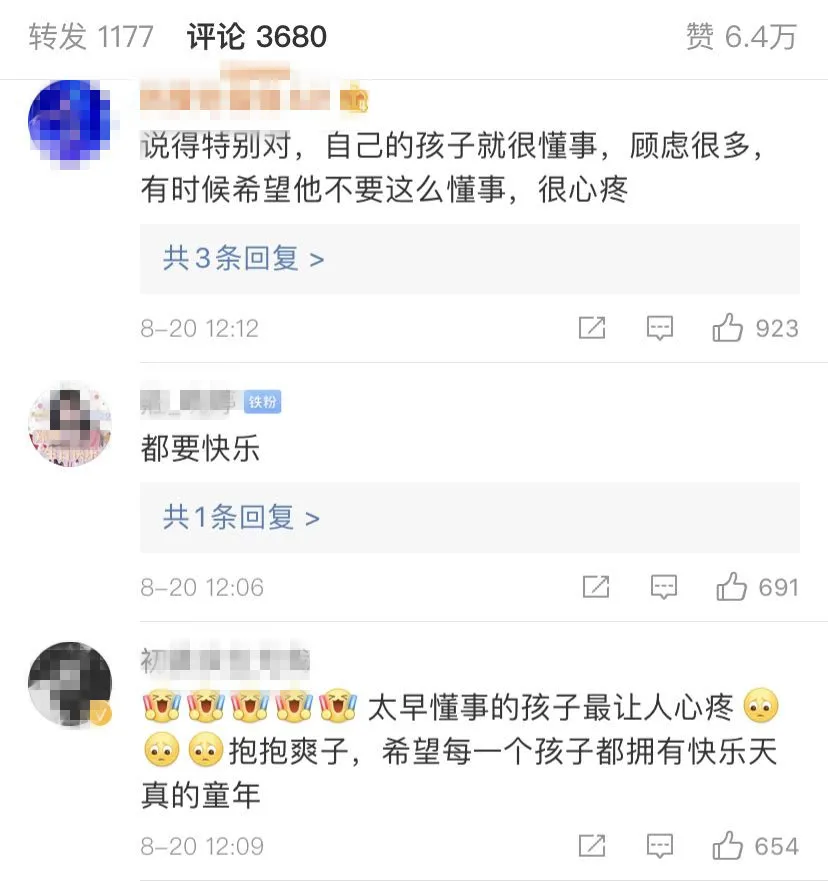The height and width of the screenshot is (881, 828).
Task: Reply to the comment posted at 8-20 12:09
Action: [x=660, y=846]
